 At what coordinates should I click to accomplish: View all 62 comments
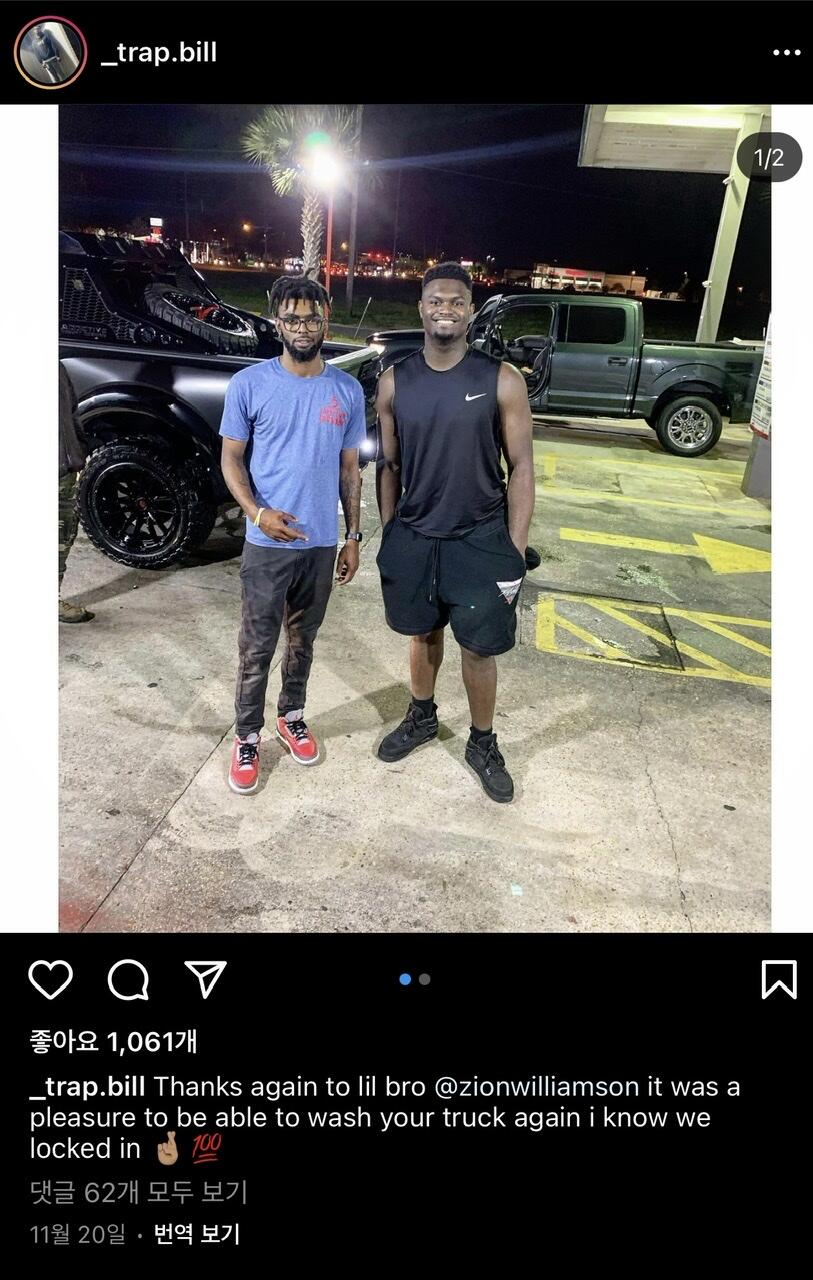coord(138,1192)
